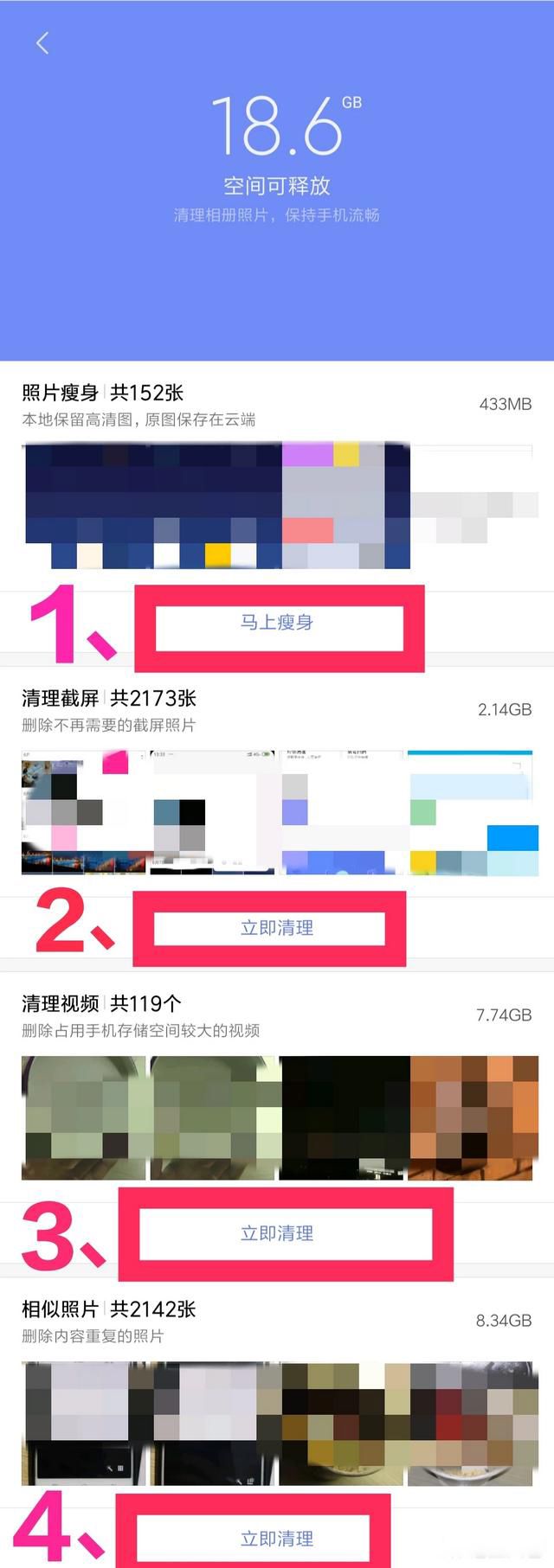Image resolution: width=554 pixels, height=1568 pixels.
Task: Open the 清理视频 video previews
Action: tap(277, 1117)
